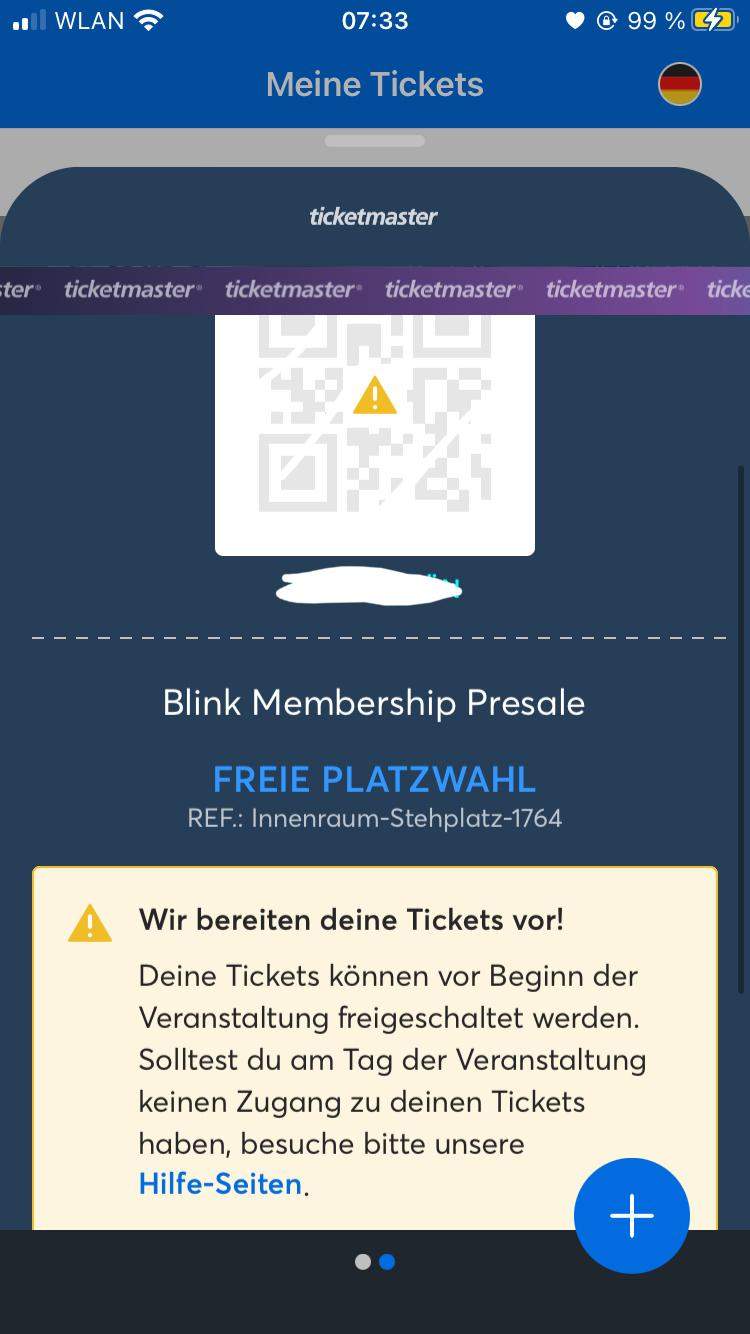Tap the ticket page indicator dots

375,1262
